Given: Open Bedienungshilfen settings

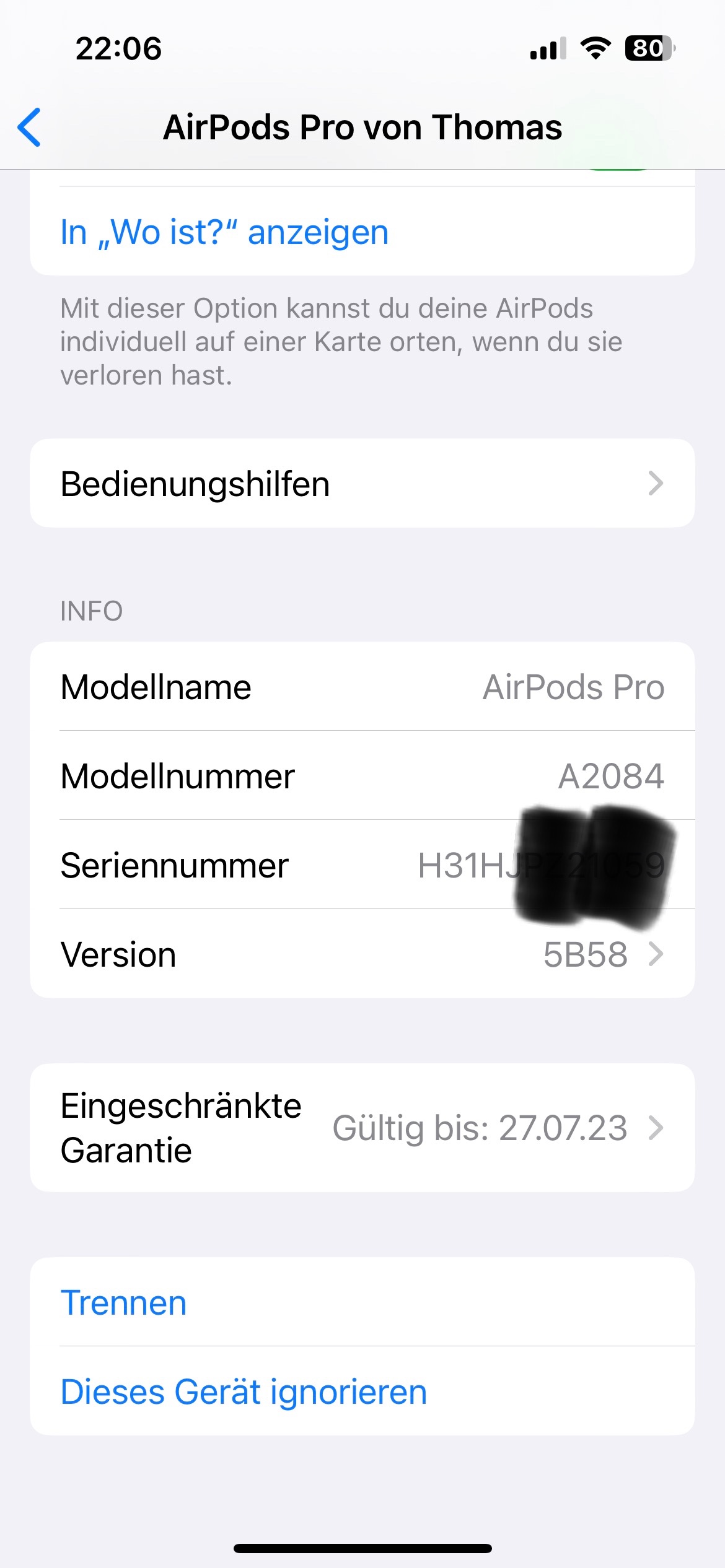Looking at the screenshot, I should tap(362, 484).
